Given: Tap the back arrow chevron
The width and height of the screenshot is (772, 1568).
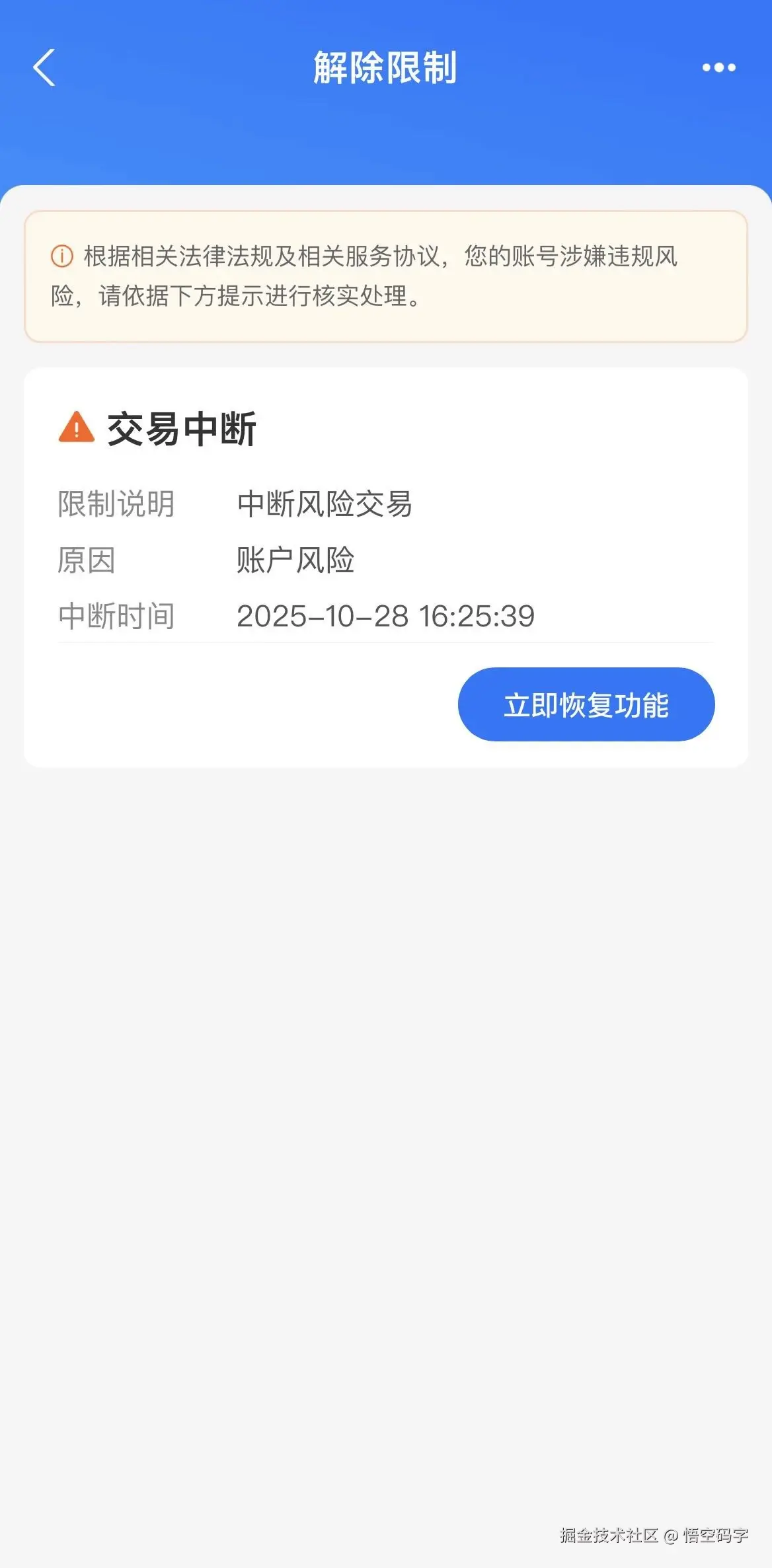Looking at the screenshot, I should point(44,68).
